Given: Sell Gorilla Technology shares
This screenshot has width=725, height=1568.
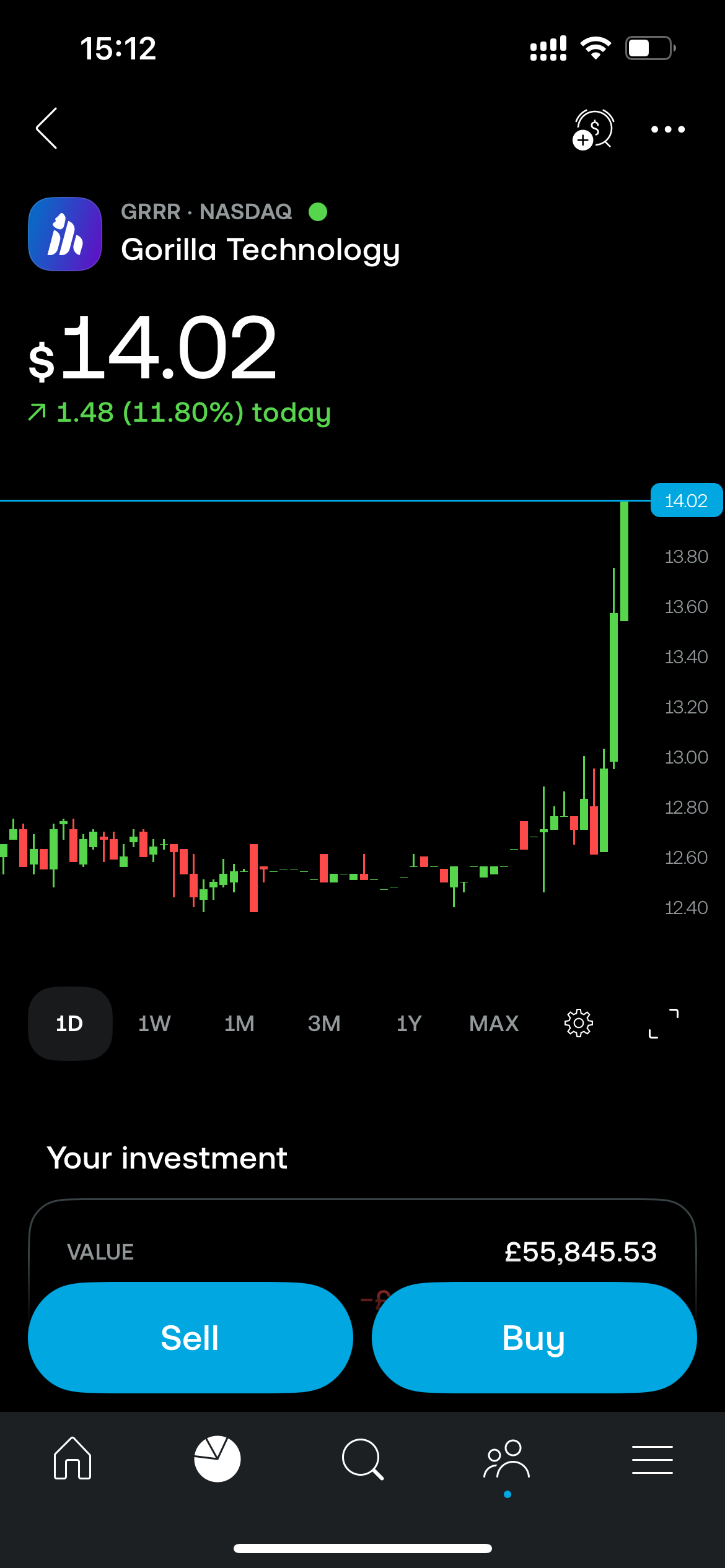Looking at the screenshot, I should coord(190,1338).
